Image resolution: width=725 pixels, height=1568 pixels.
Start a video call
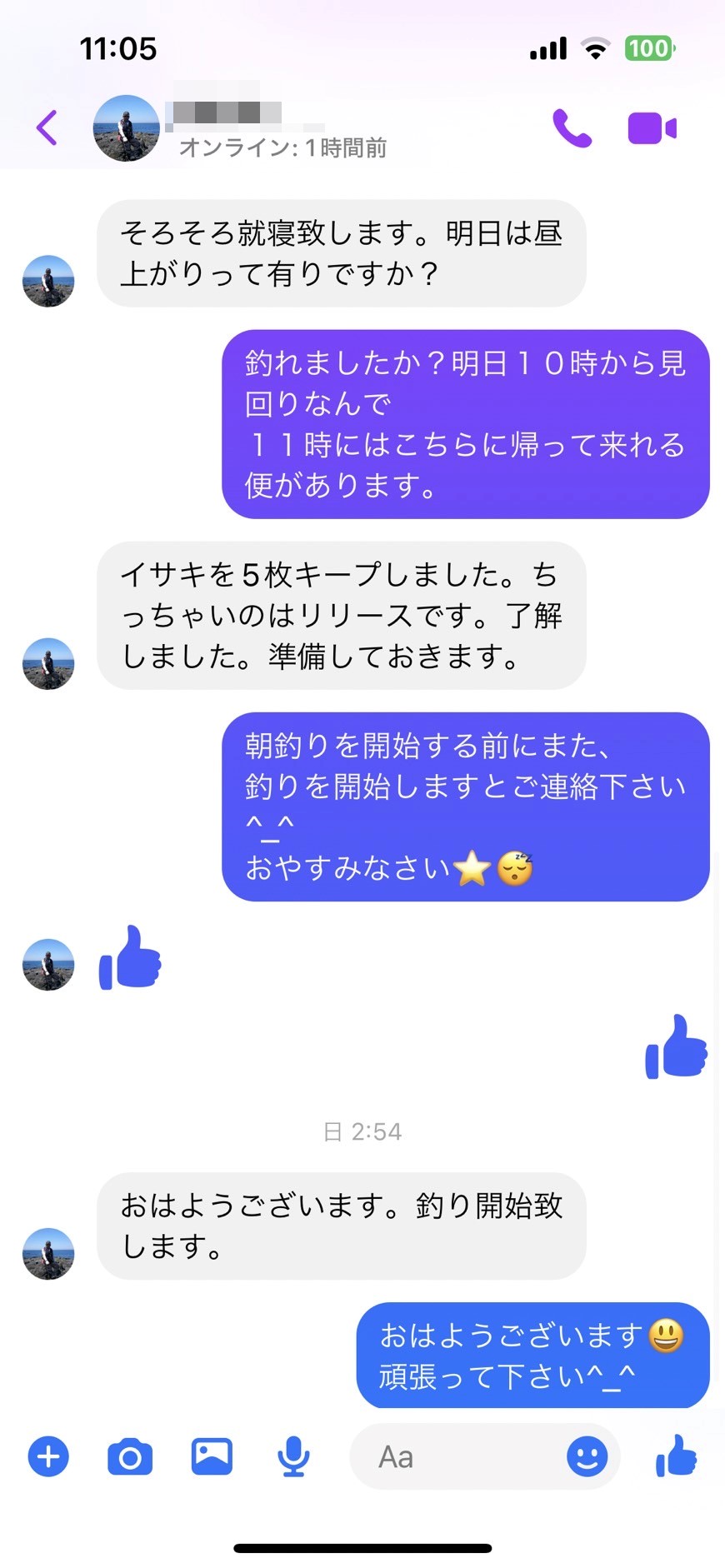click(x=652, y=127)
